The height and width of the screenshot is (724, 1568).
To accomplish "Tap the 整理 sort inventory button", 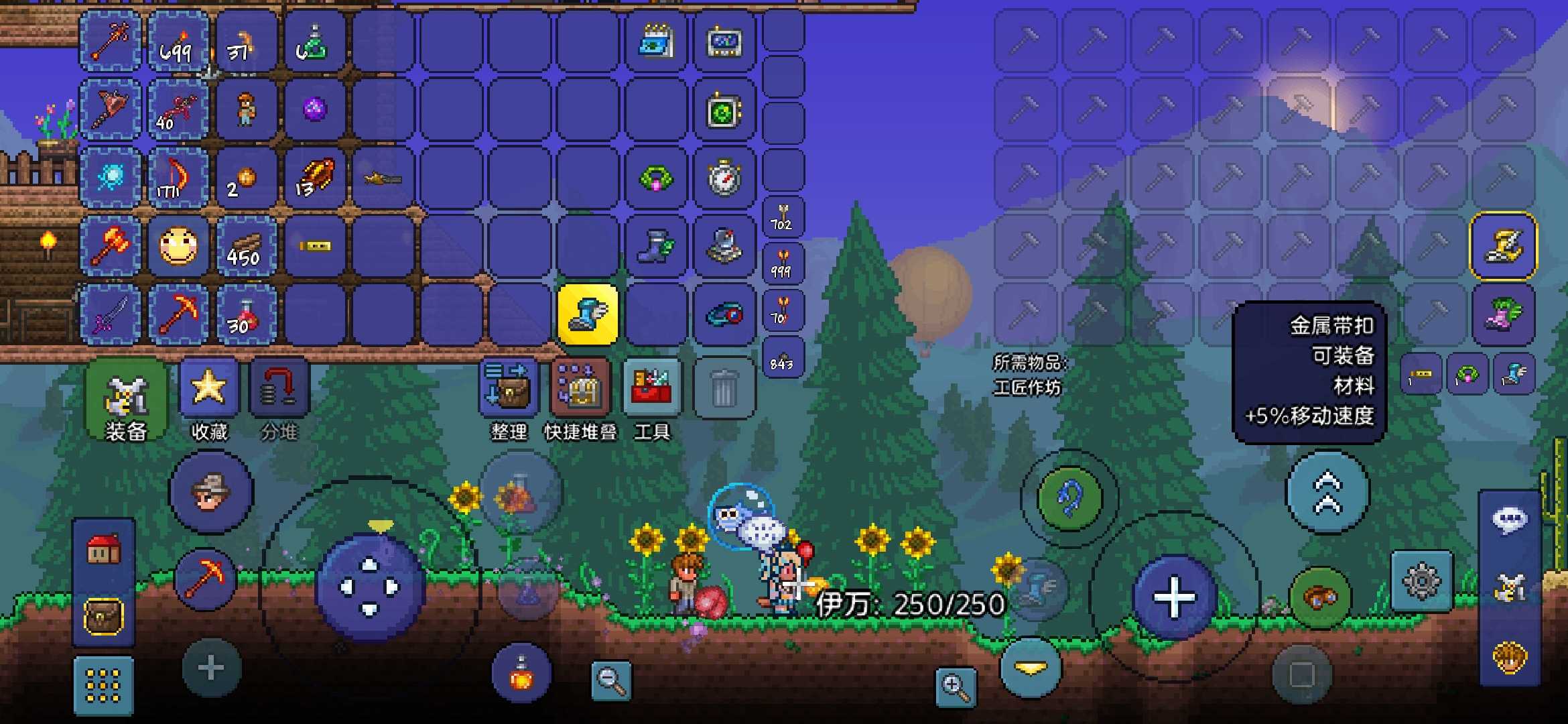I will (508, 389).
